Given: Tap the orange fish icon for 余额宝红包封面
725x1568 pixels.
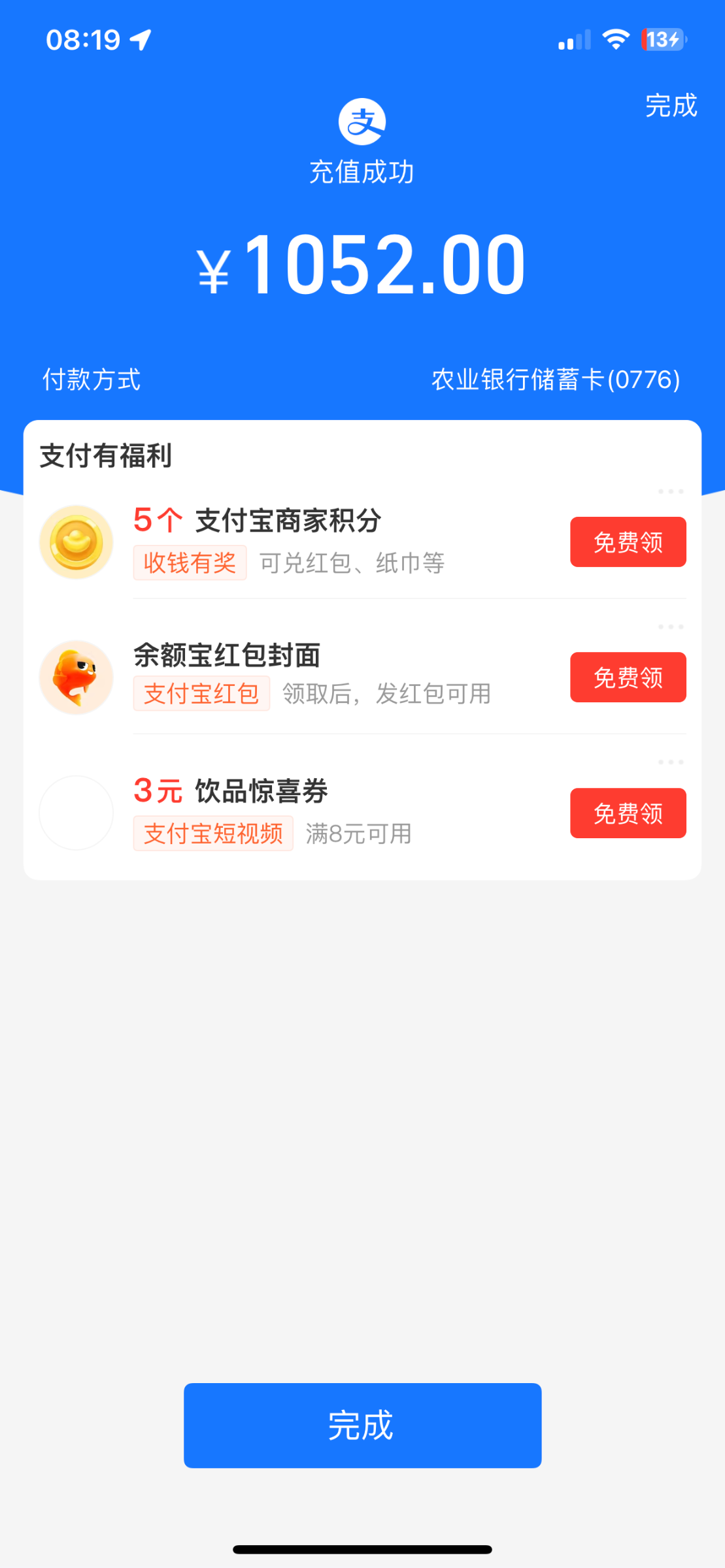Looking at the screenshot, I should (76, 677).
